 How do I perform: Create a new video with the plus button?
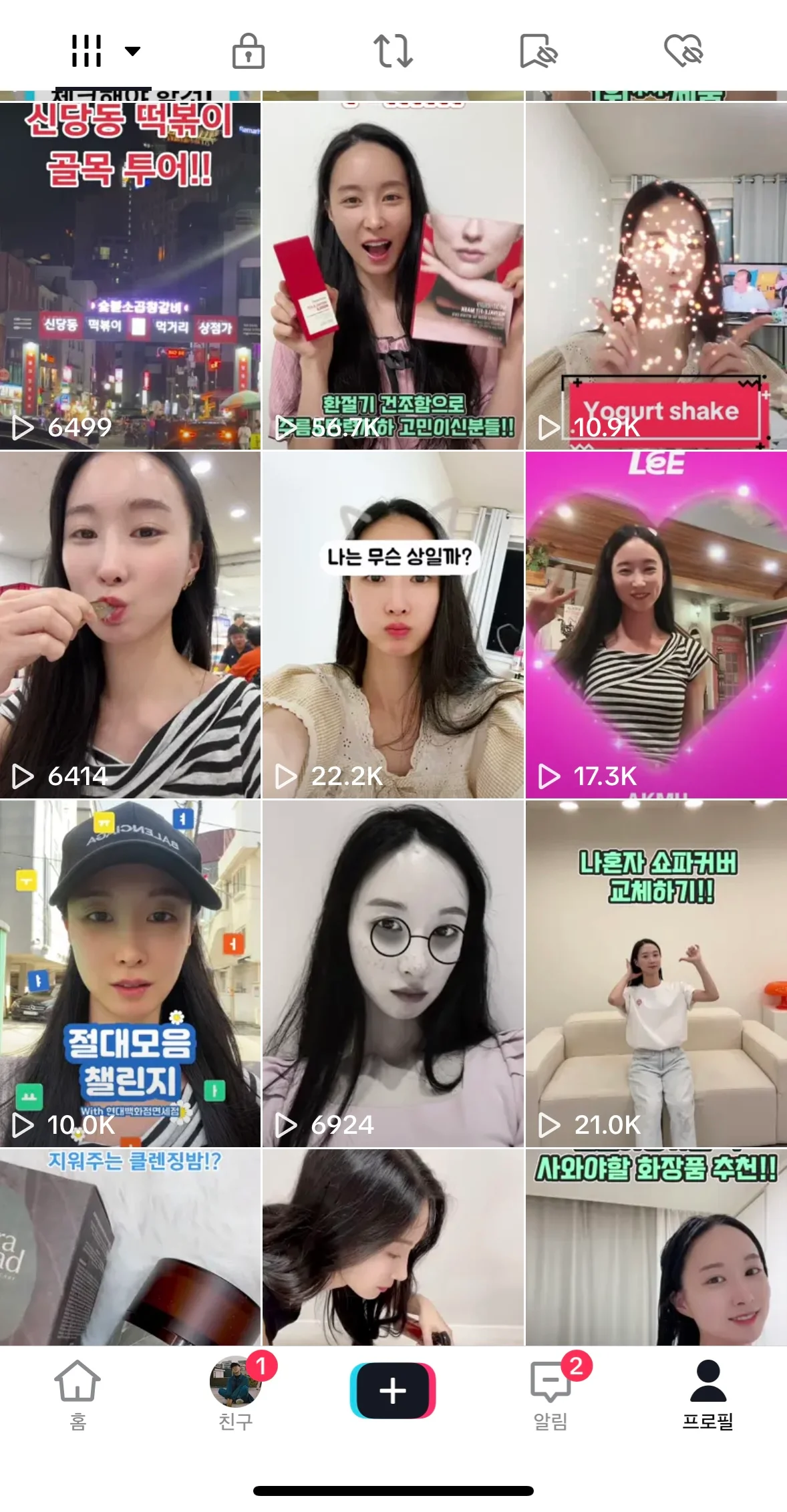coord(393,1390)
